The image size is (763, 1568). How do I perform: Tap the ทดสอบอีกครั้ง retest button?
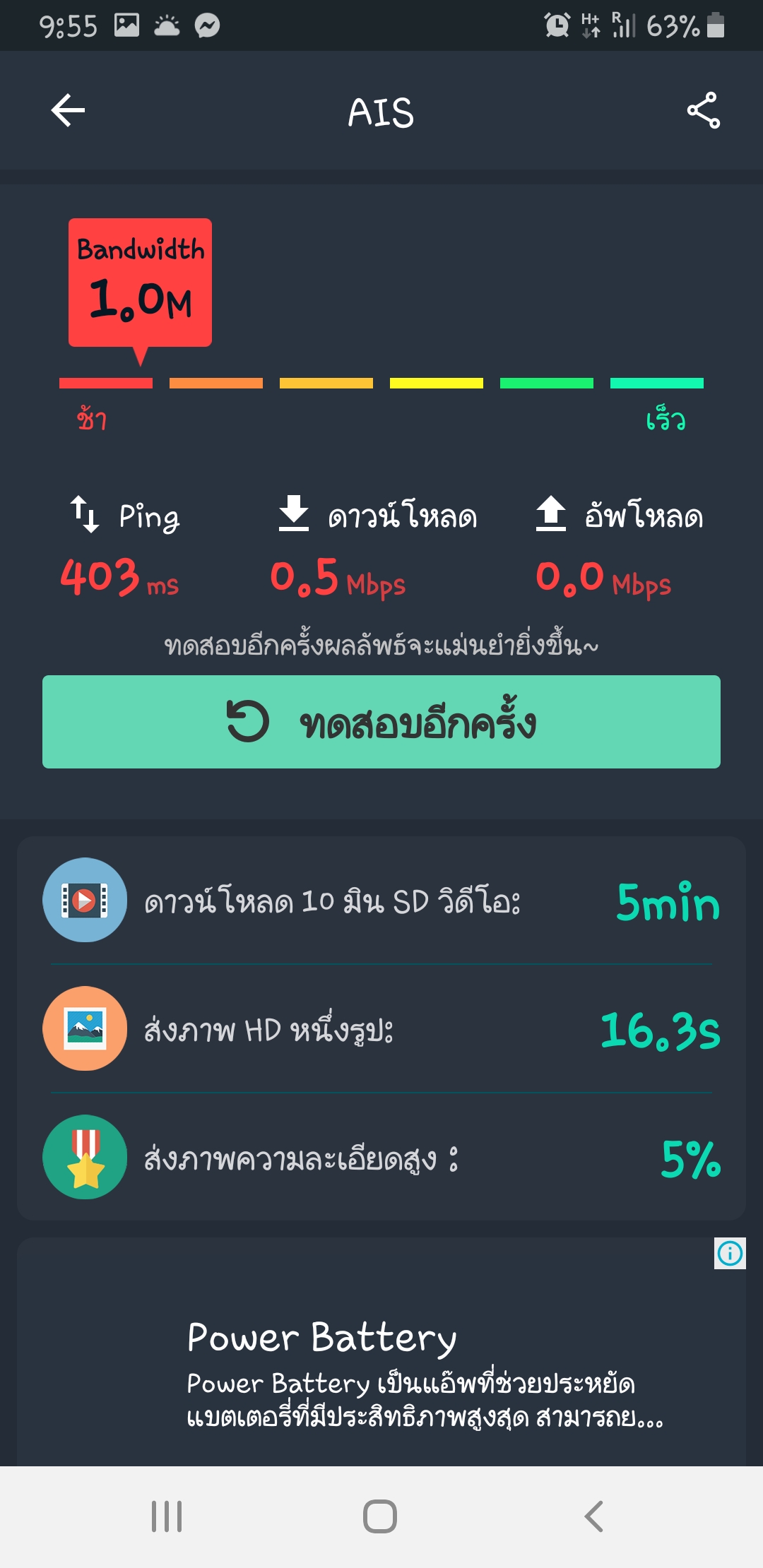click(381, 722)
